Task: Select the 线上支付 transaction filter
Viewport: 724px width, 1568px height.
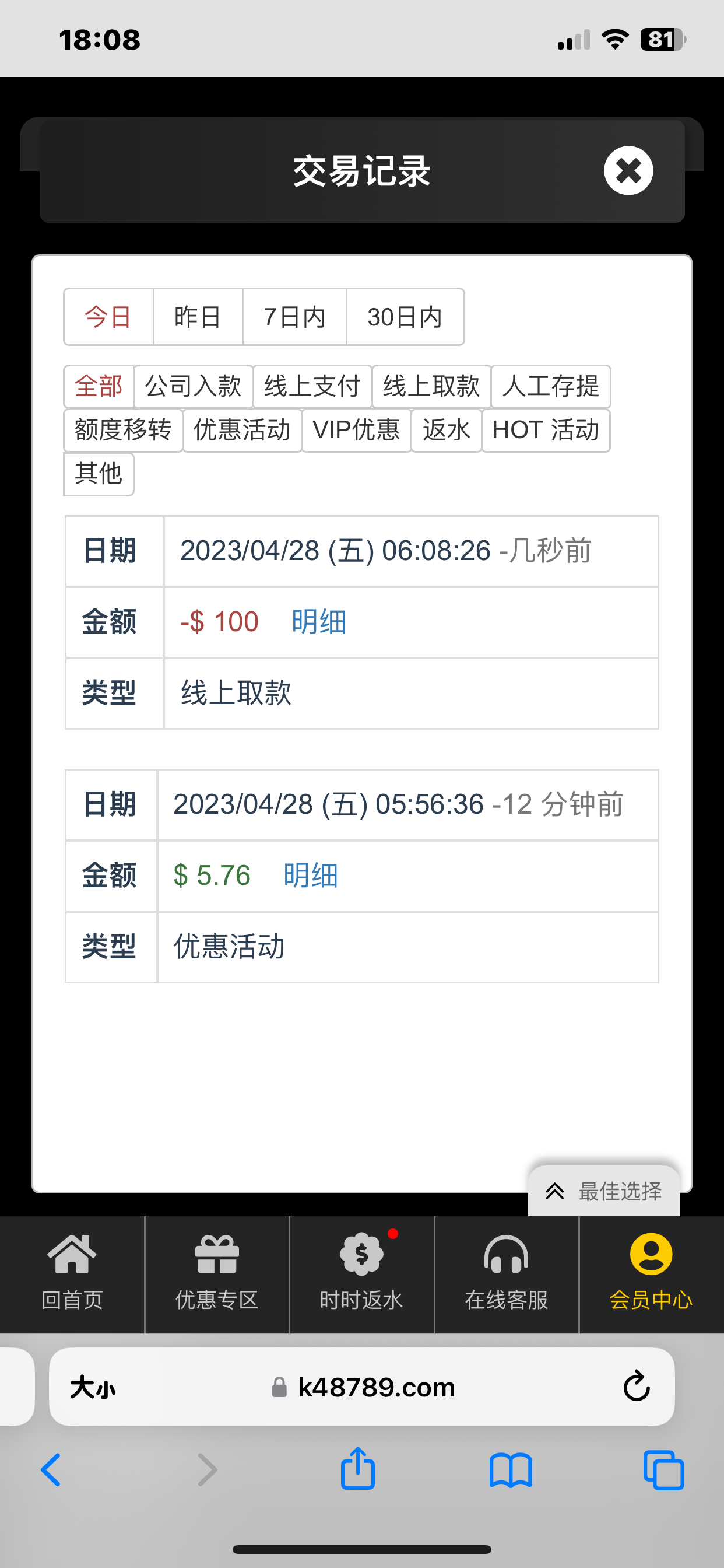Action: 312,386
